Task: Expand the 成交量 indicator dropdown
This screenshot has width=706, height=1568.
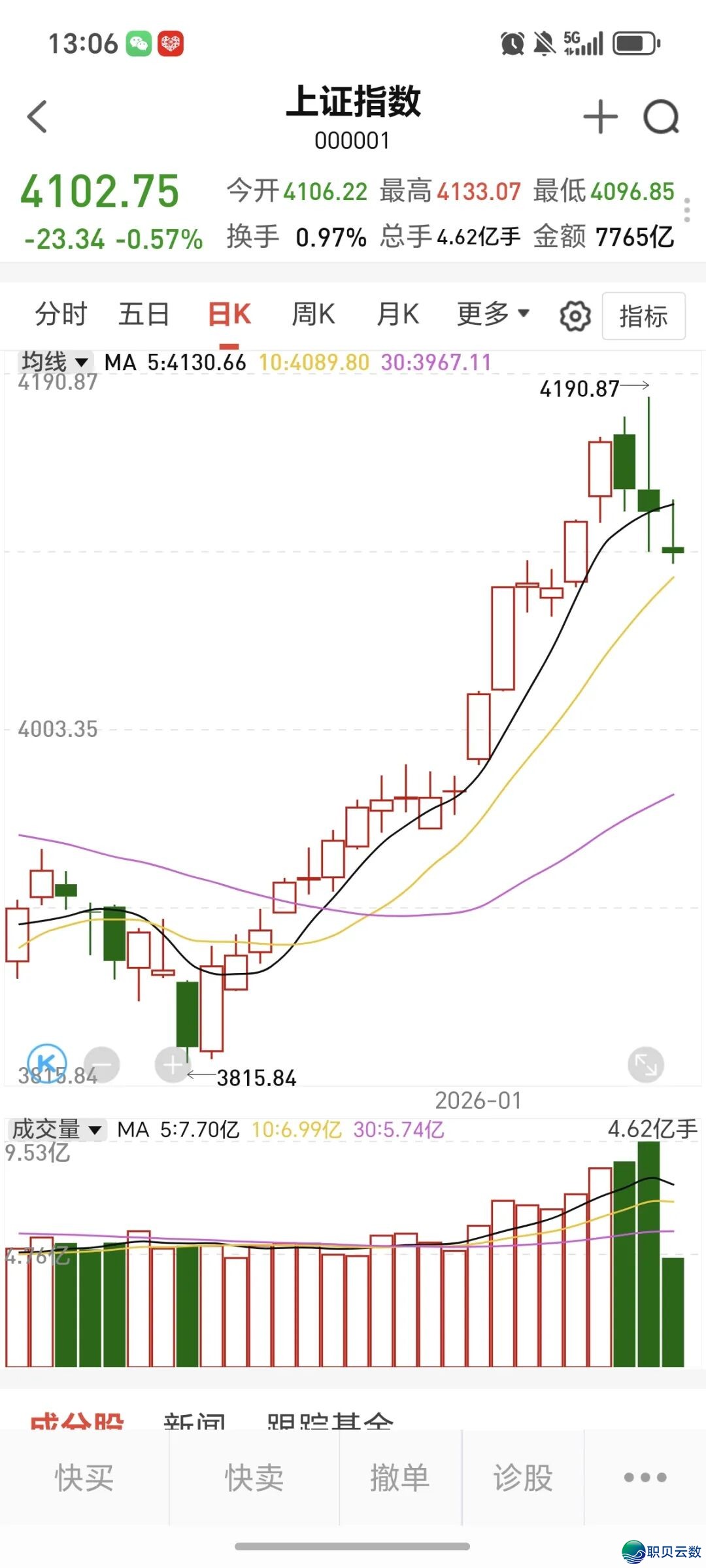Action: click(x=57, y=1129)
